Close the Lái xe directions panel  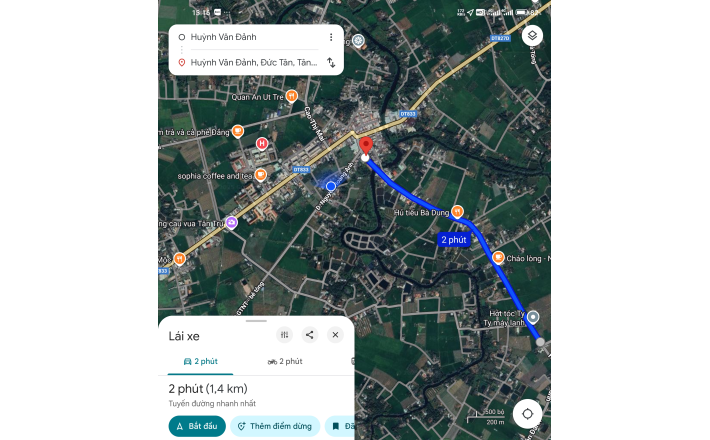coord(335,335)
